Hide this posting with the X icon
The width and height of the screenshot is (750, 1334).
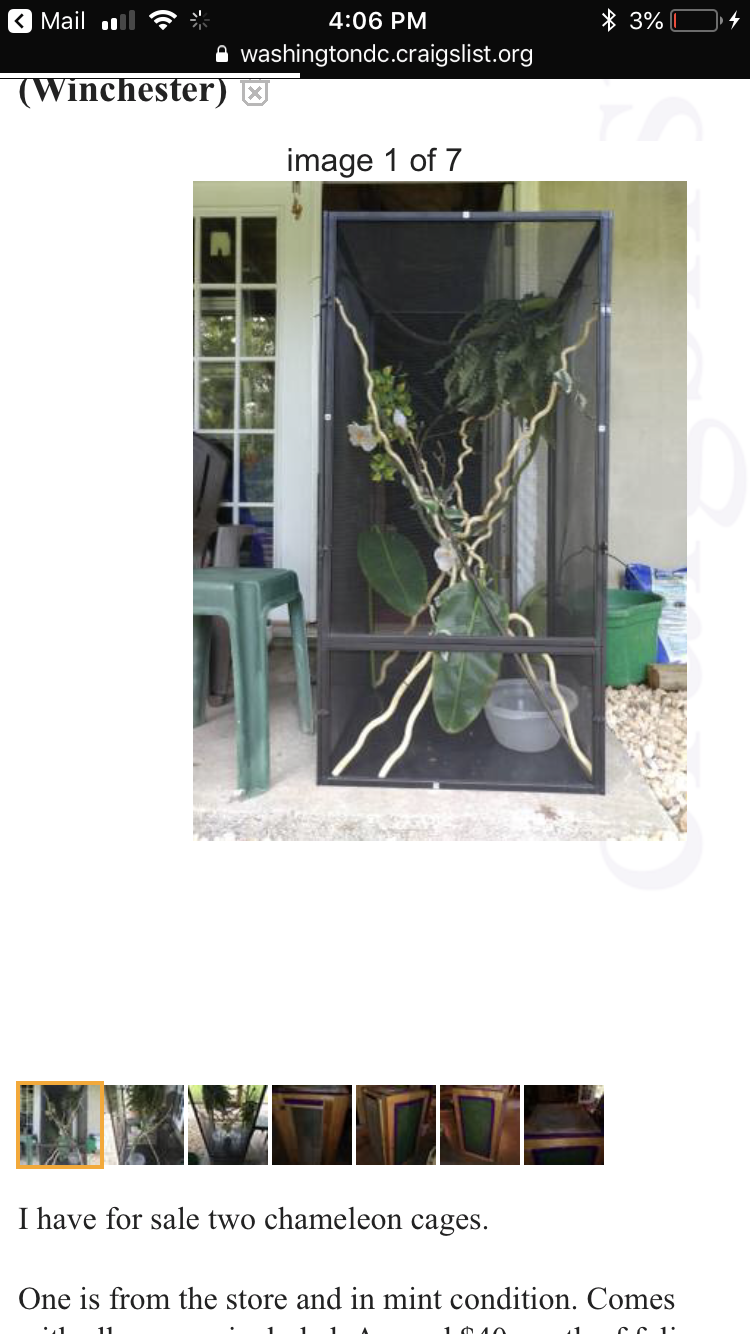[255, 93]
